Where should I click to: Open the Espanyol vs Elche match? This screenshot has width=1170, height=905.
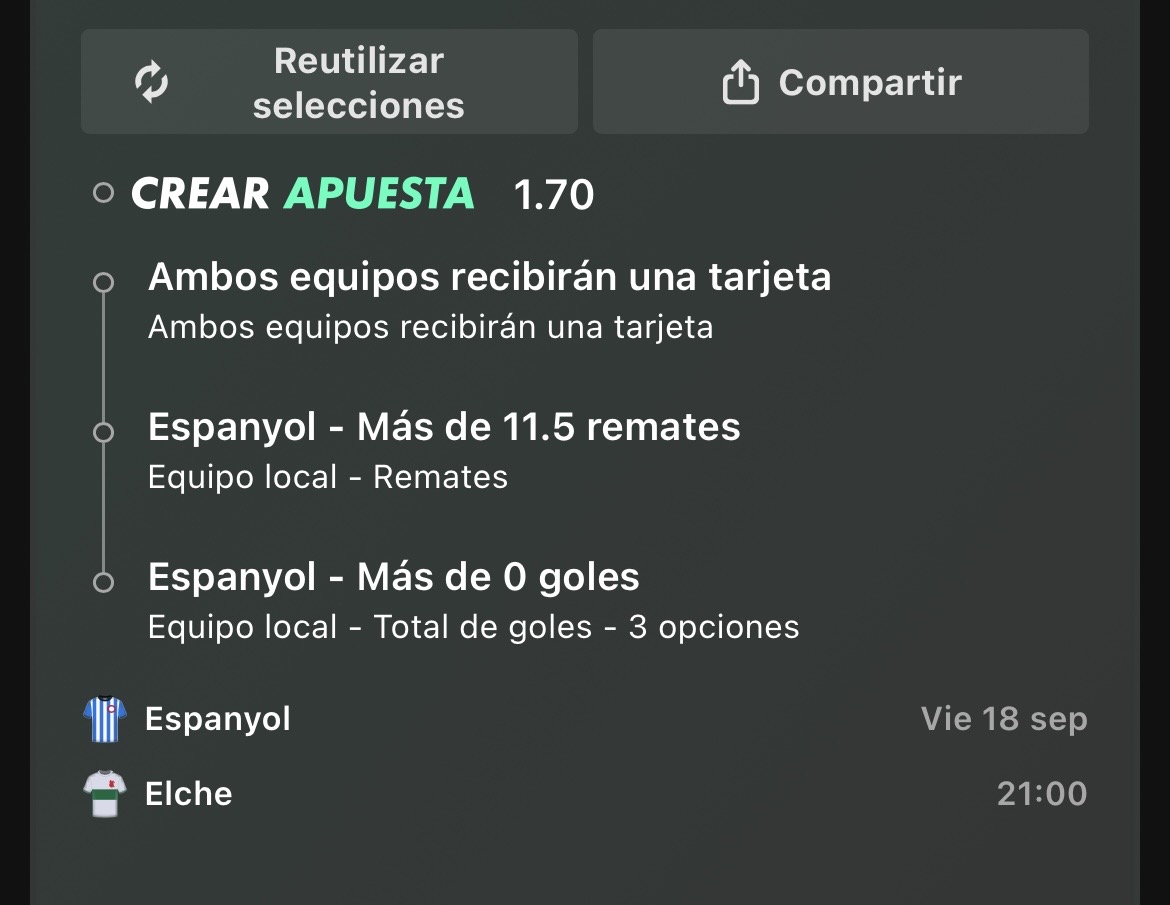[585, 756]
